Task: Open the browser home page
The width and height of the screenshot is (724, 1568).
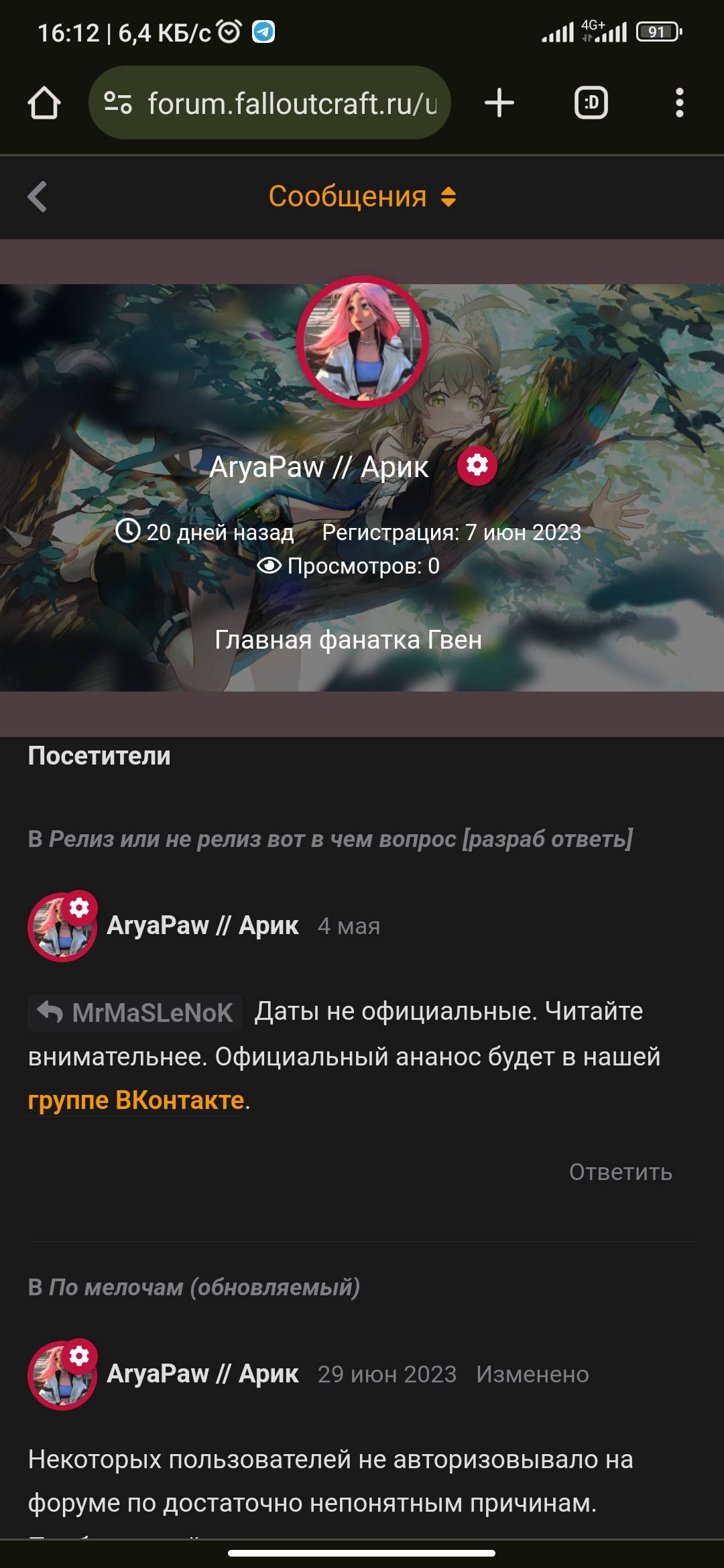Action: point(44,103)
